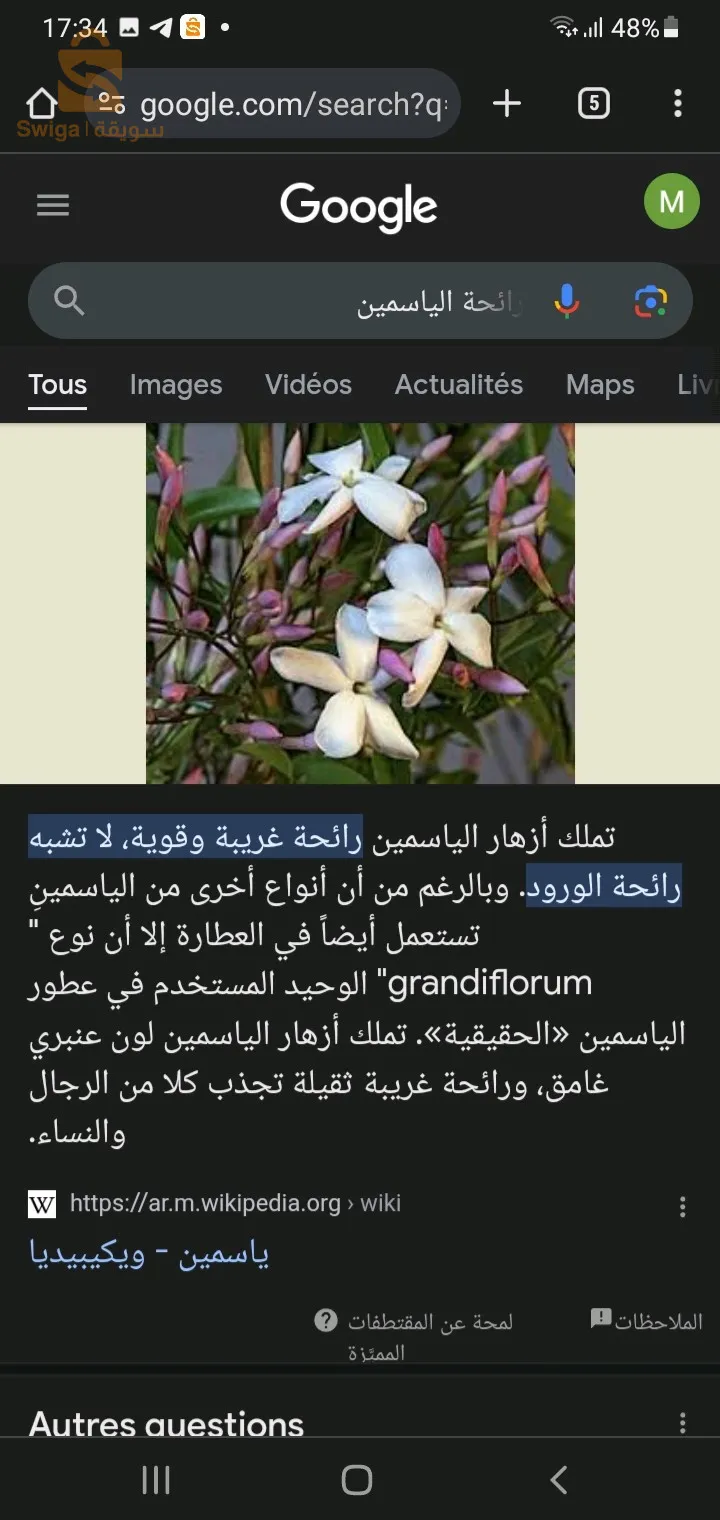Image resolution: width=720 pixels, height=1520 pixels.
Task: Switch to the Images tab
Action: click(x=176, y=385)
